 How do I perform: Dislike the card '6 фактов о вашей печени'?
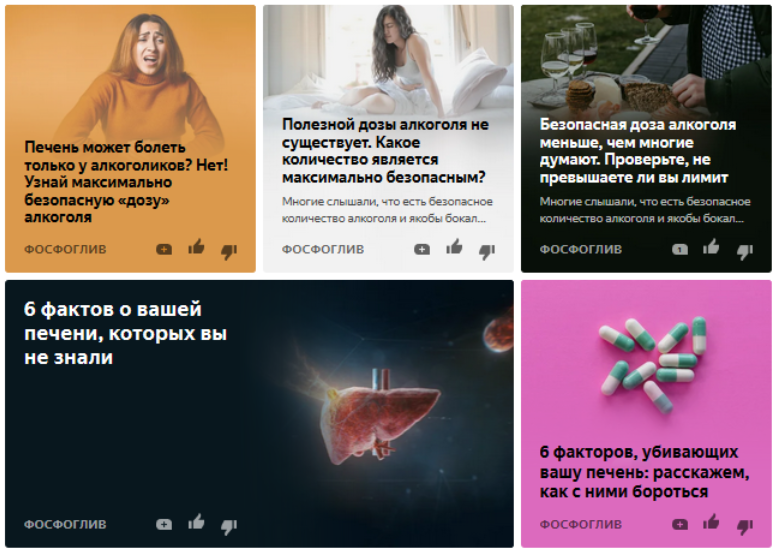click(x=228, y=525)
